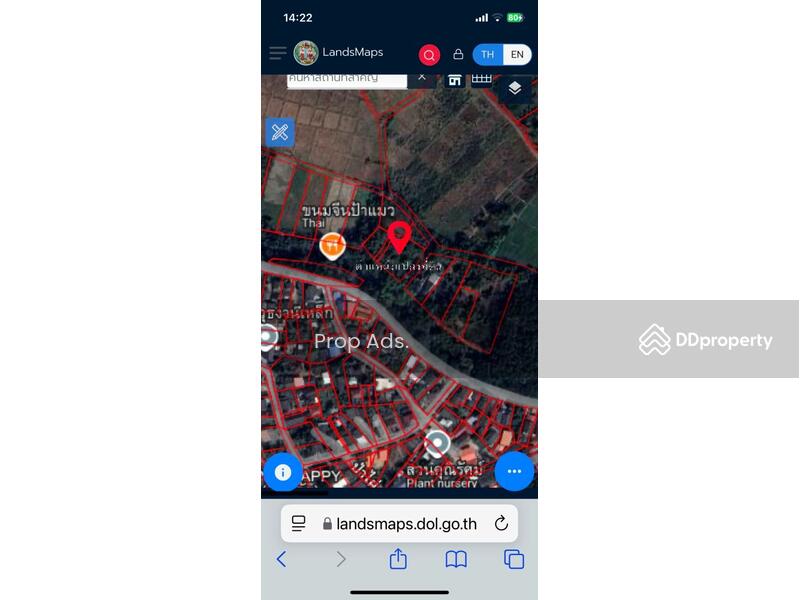Open the map layers button
This screenshot has height=600, width=800.
[514, 89]
